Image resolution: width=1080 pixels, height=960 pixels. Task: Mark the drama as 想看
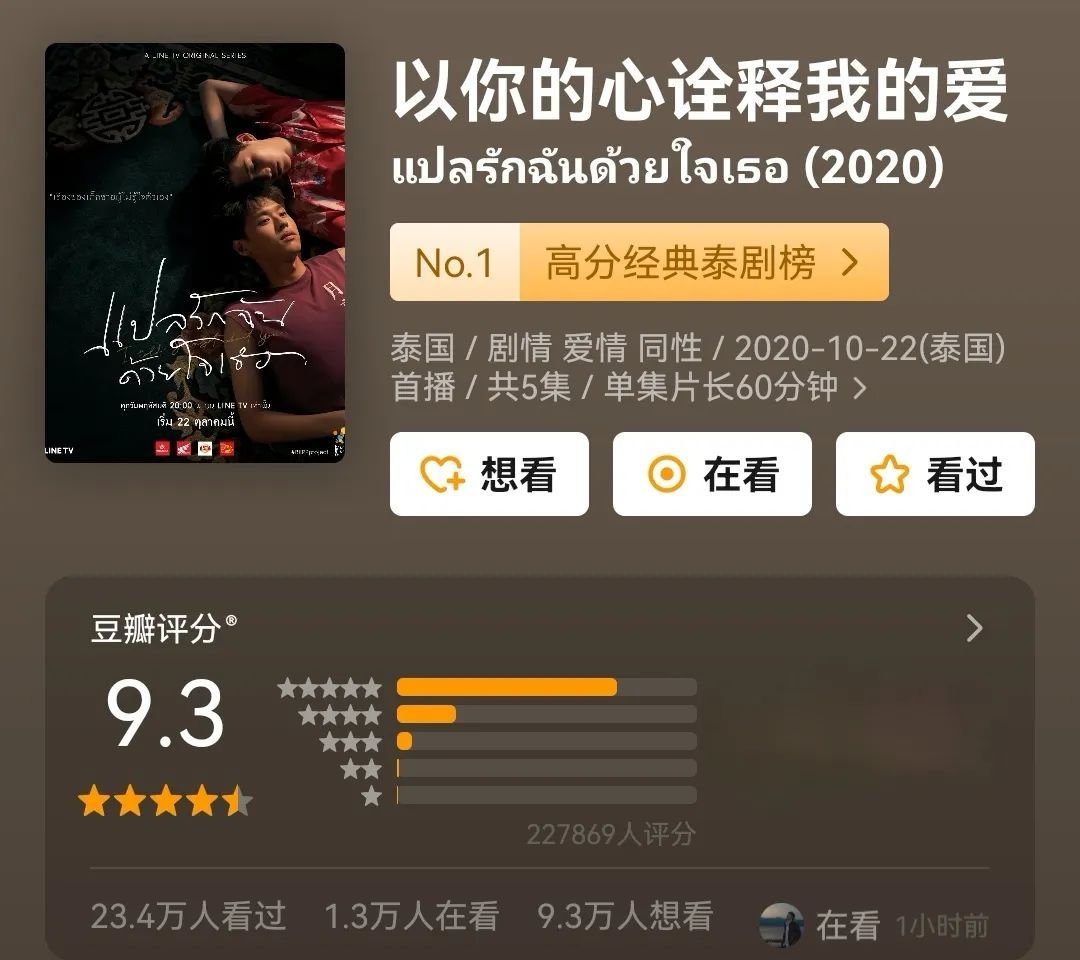(489, 475)
